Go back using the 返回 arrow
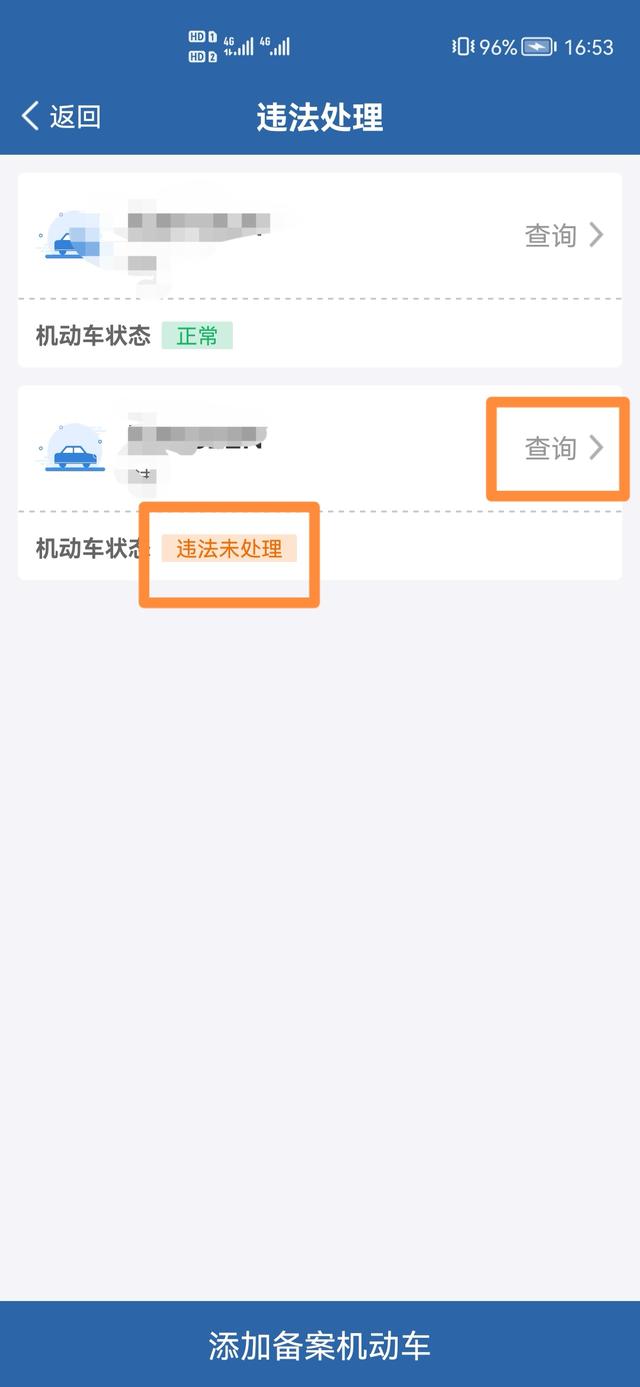Viewport: 640px width, 1387px height. (x=60, y=117)
